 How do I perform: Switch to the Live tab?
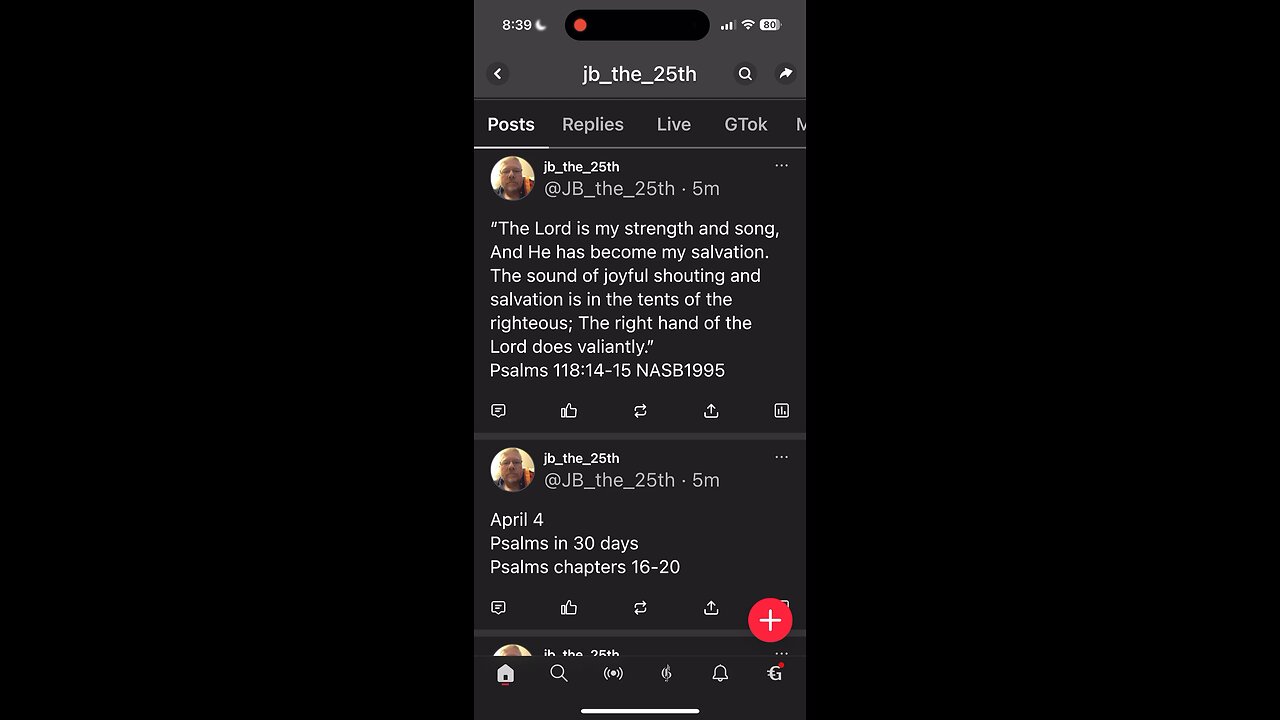click(673, 125)
